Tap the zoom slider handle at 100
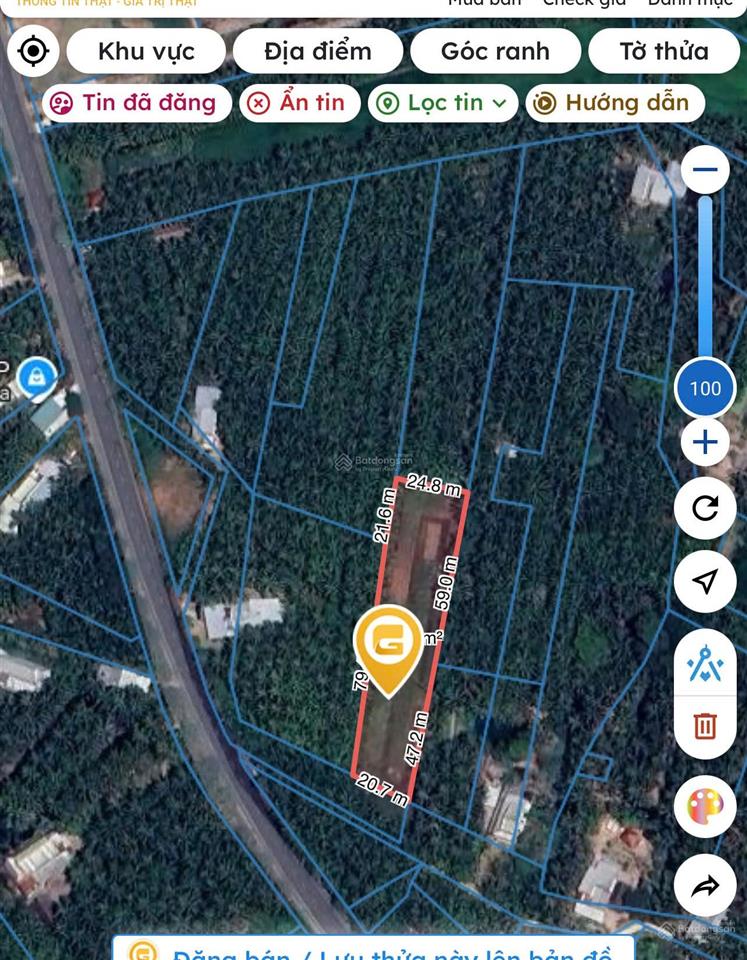The width and height of the screenshot is (747, 960). click(705, 388)
